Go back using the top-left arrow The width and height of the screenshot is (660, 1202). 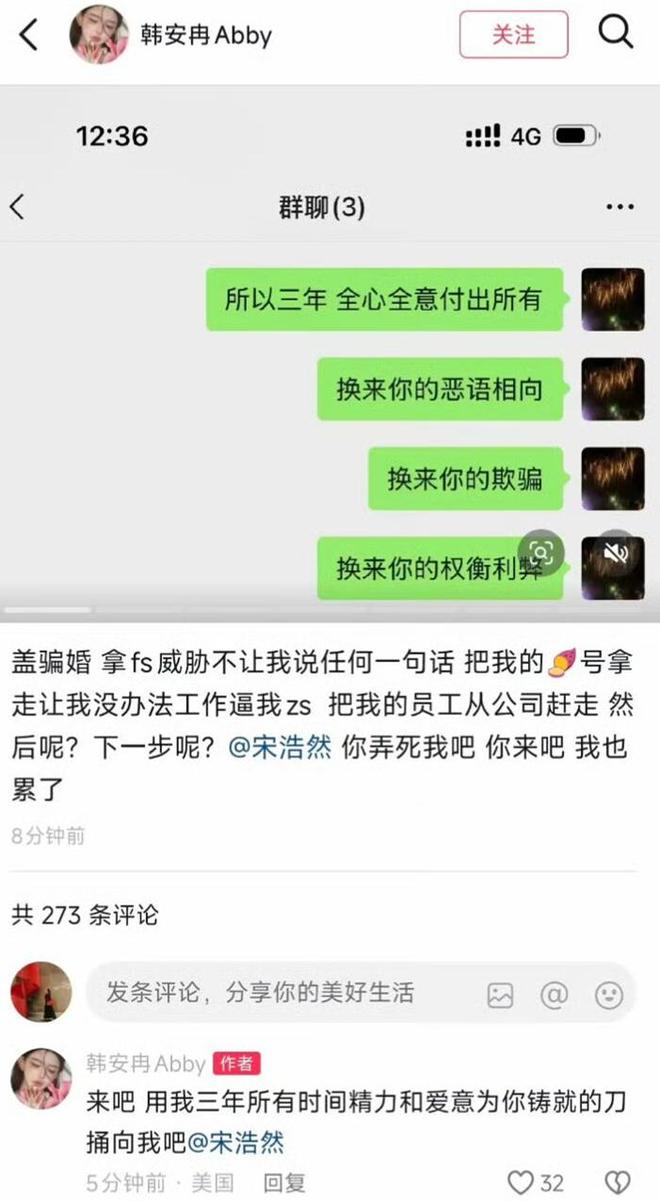[x=30, y=35]
